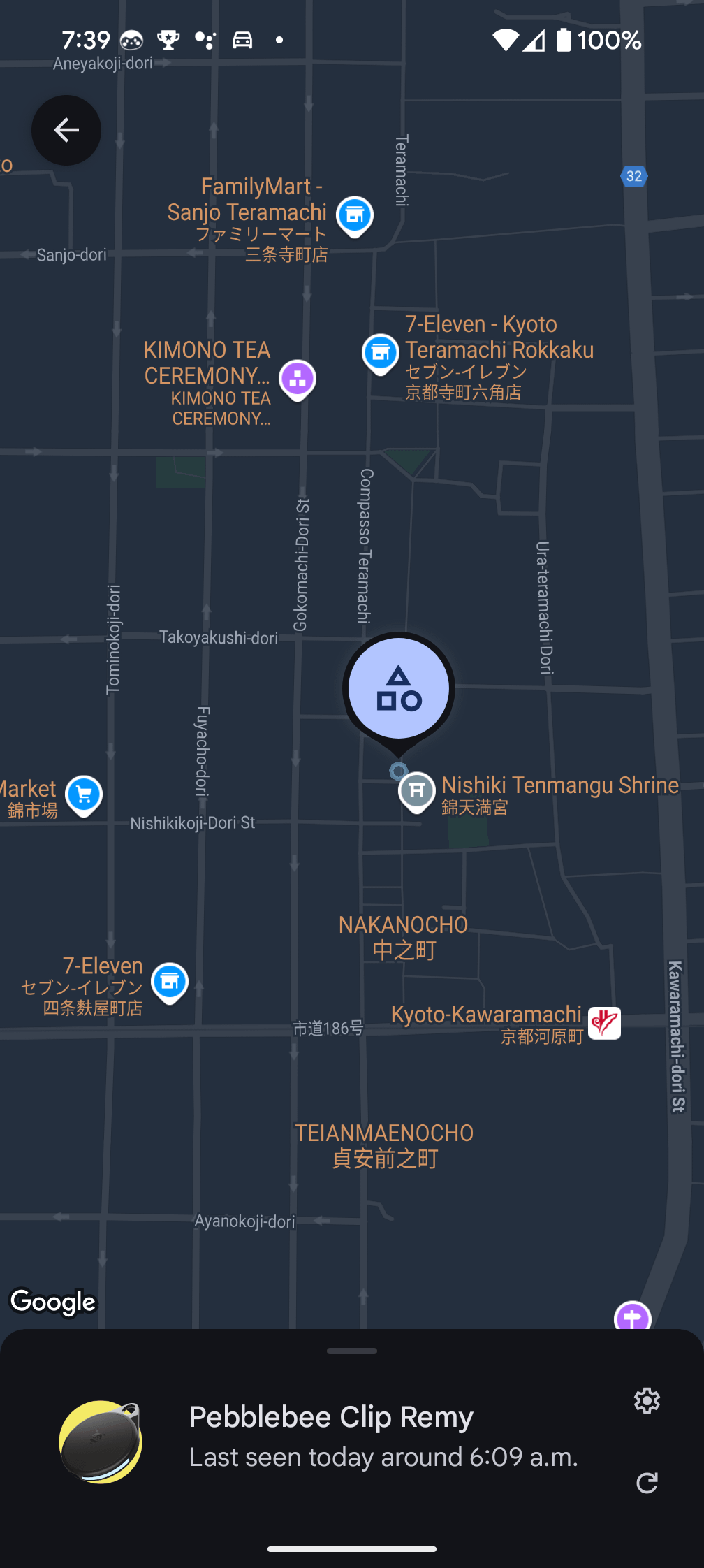Screen dimensions: 704x1568
Task: Open device settings gear icon
Action: pyautogui.click(x=647, y=1400)
